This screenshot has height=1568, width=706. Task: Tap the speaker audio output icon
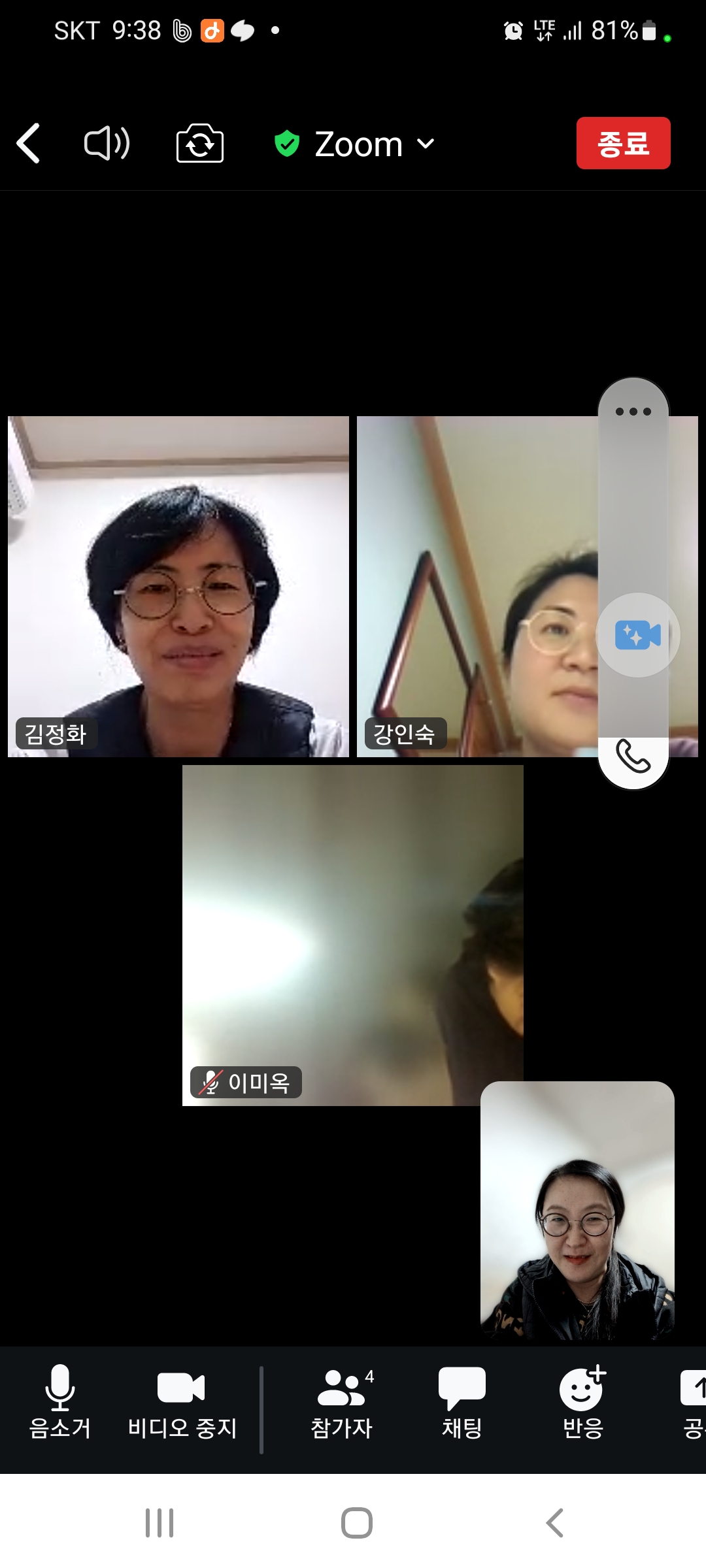point(107,144)
